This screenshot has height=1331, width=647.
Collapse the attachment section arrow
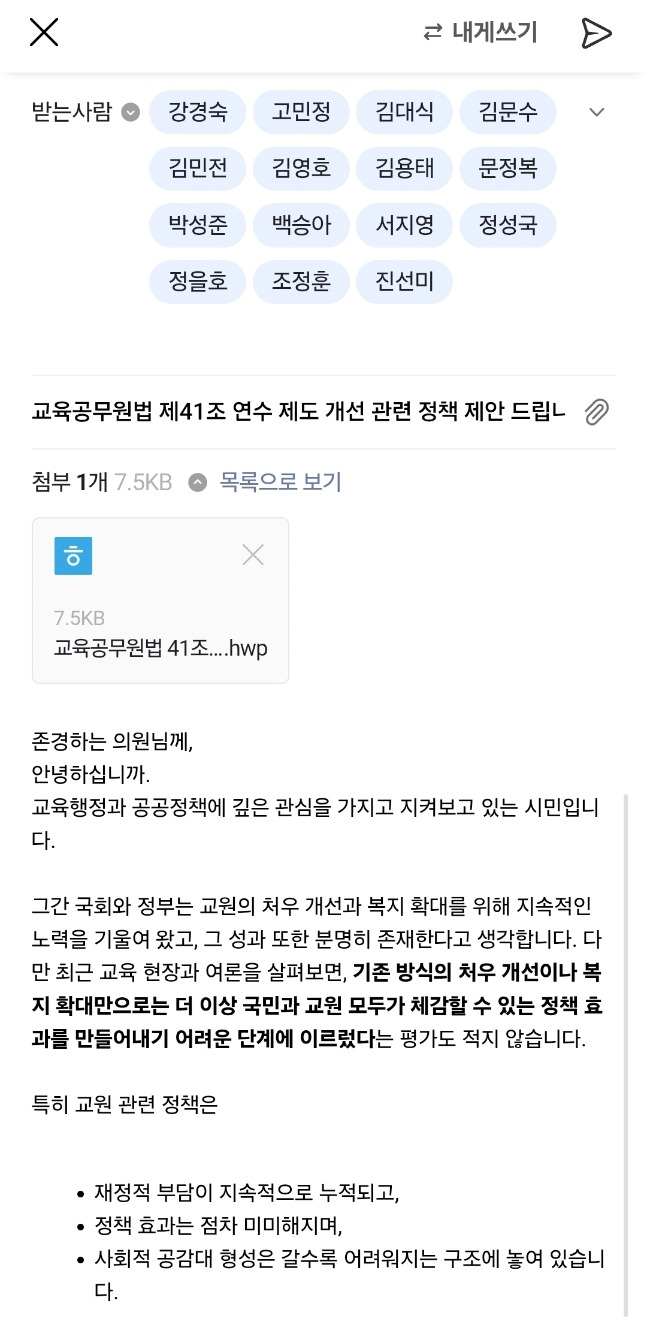pos(198,483)
